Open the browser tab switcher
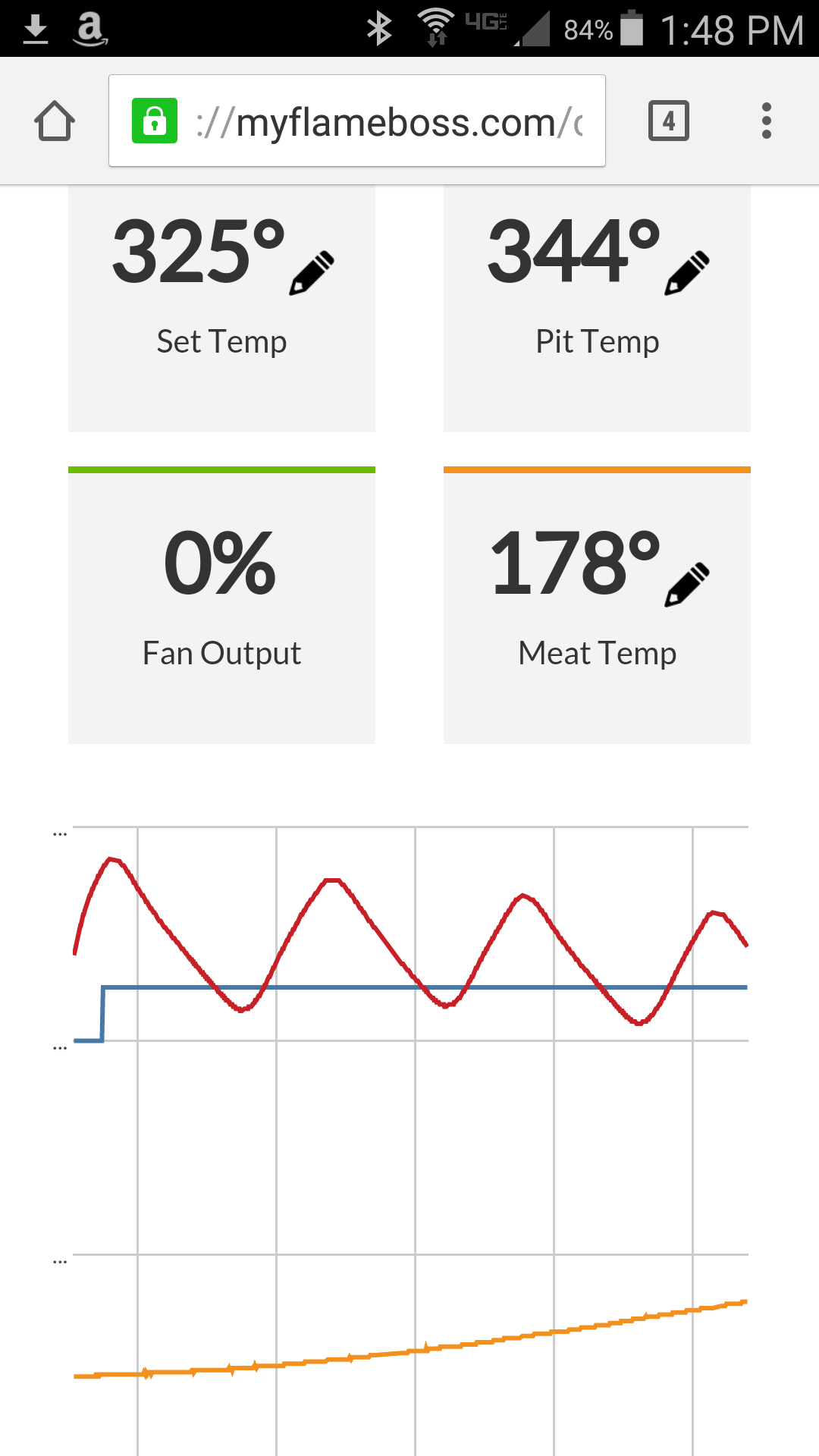This screenshot has height=1456, width=819. (668, 121)
